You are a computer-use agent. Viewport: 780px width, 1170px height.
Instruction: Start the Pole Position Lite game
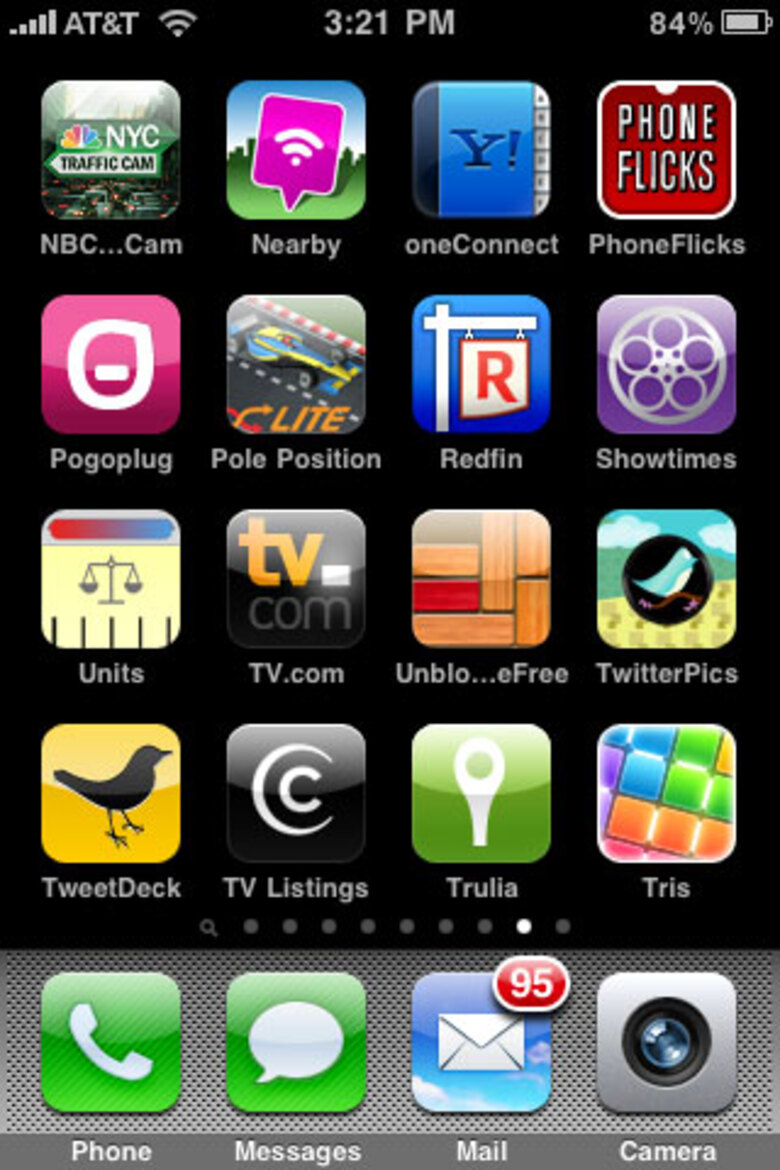coord(296,365)
